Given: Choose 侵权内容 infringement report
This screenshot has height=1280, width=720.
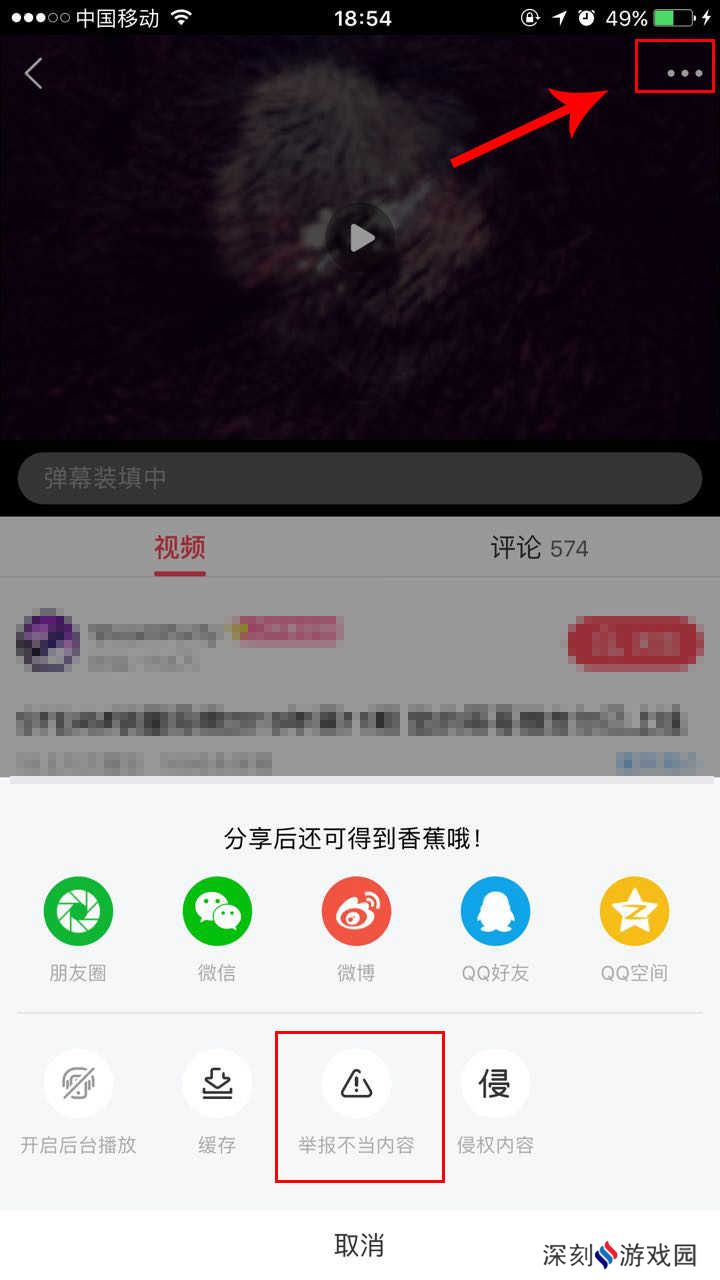Looking at the screenshot, I should [495, 1084].
